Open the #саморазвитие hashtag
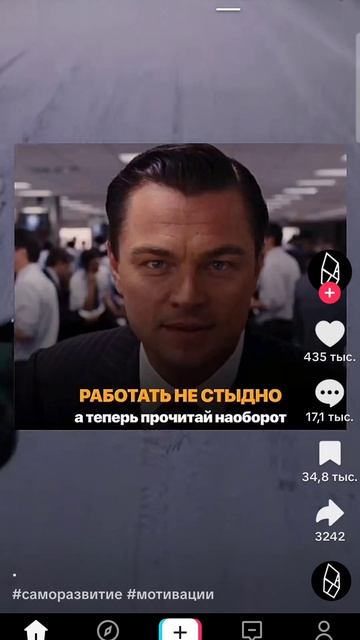Screen dimensions: 360x640 [67, 594]
